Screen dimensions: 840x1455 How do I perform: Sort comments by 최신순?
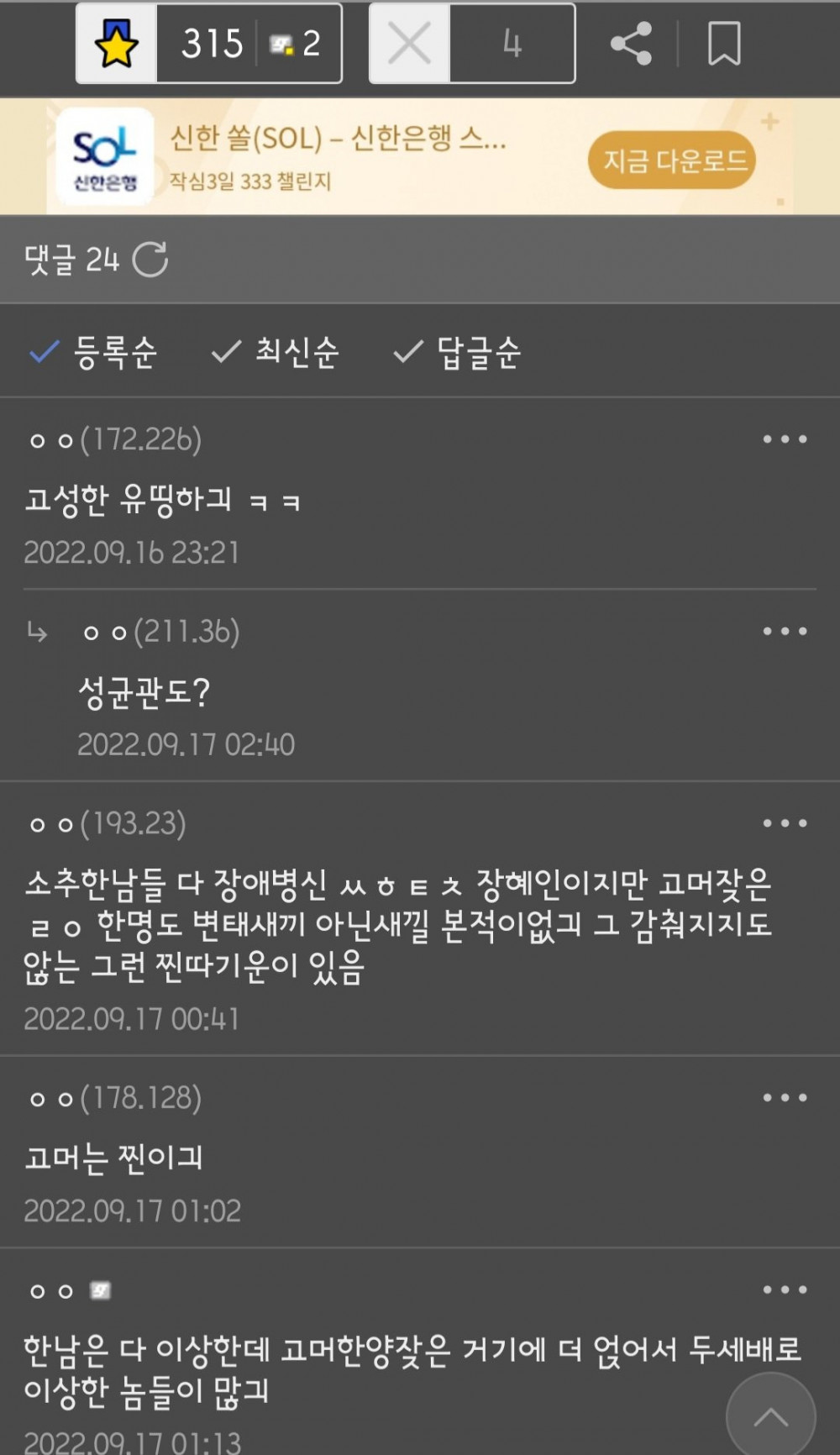276,352
